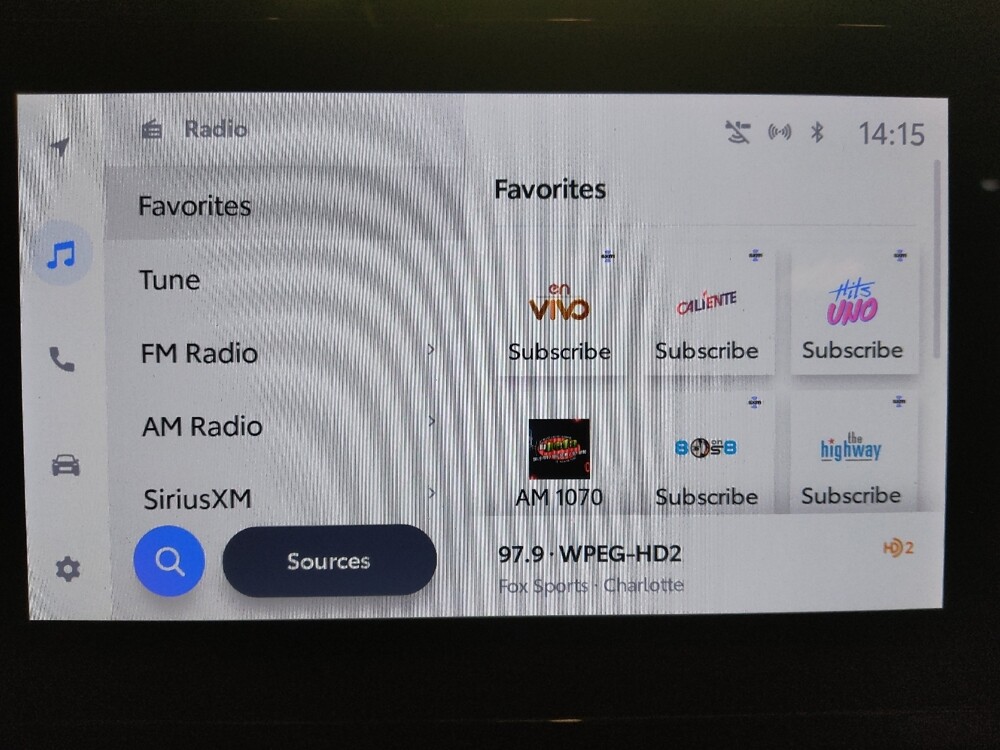
Task: Open the phone sidebar icon
Action: 62,360
